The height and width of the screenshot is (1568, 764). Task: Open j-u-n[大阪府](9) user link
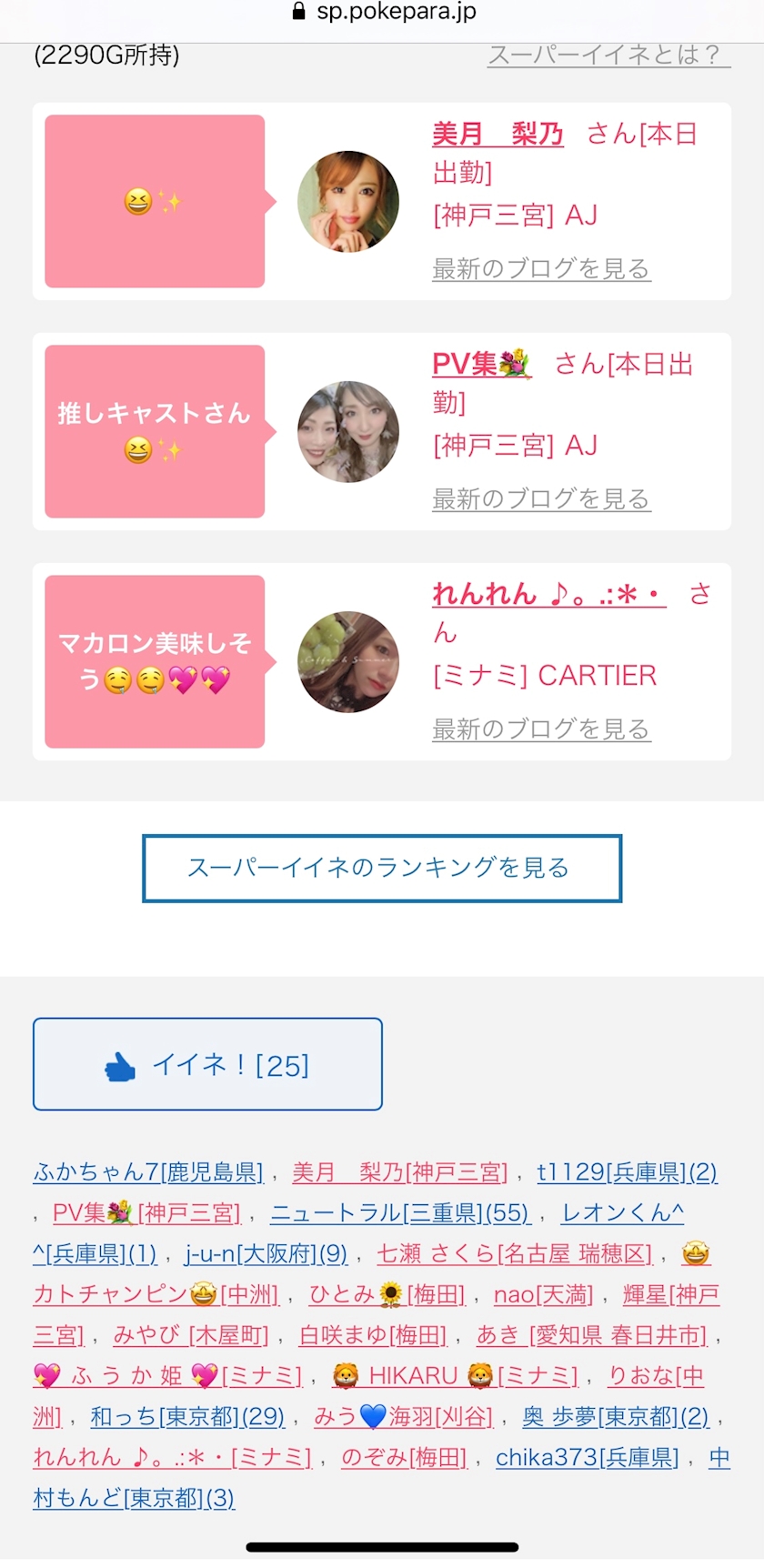266,1254
